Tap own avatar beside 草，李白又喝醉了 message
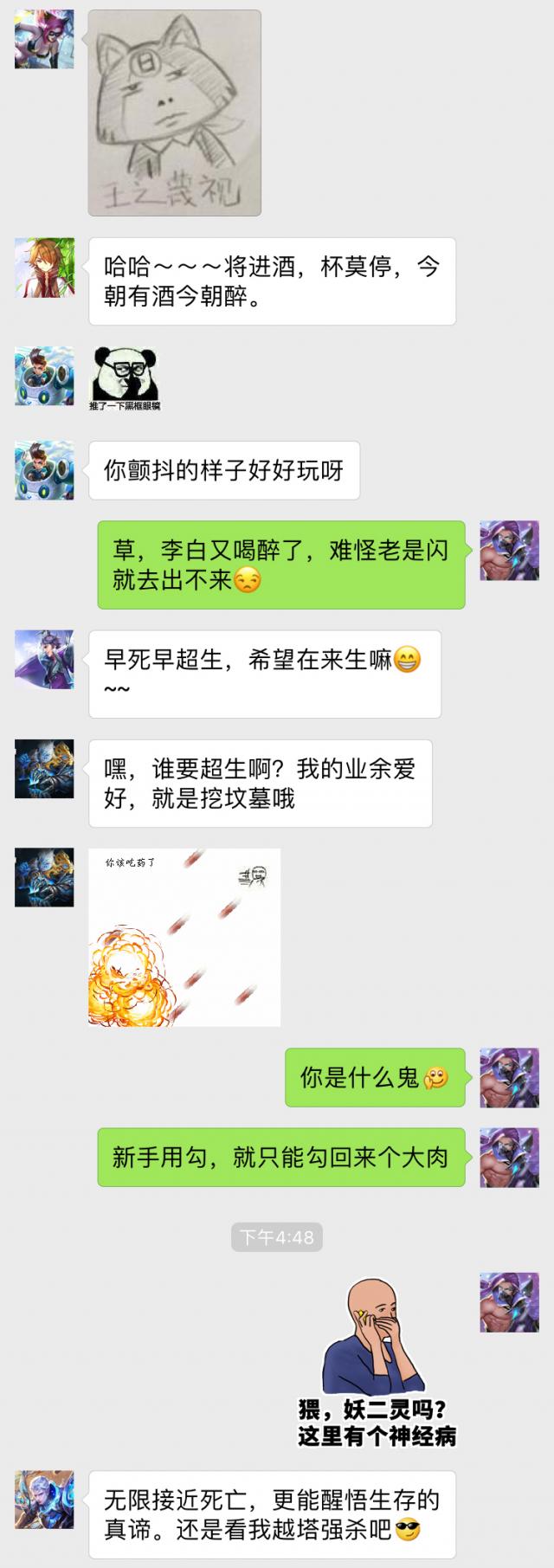Image resolution: width=554 pixels, height=1568 pixels. point(509,551)
